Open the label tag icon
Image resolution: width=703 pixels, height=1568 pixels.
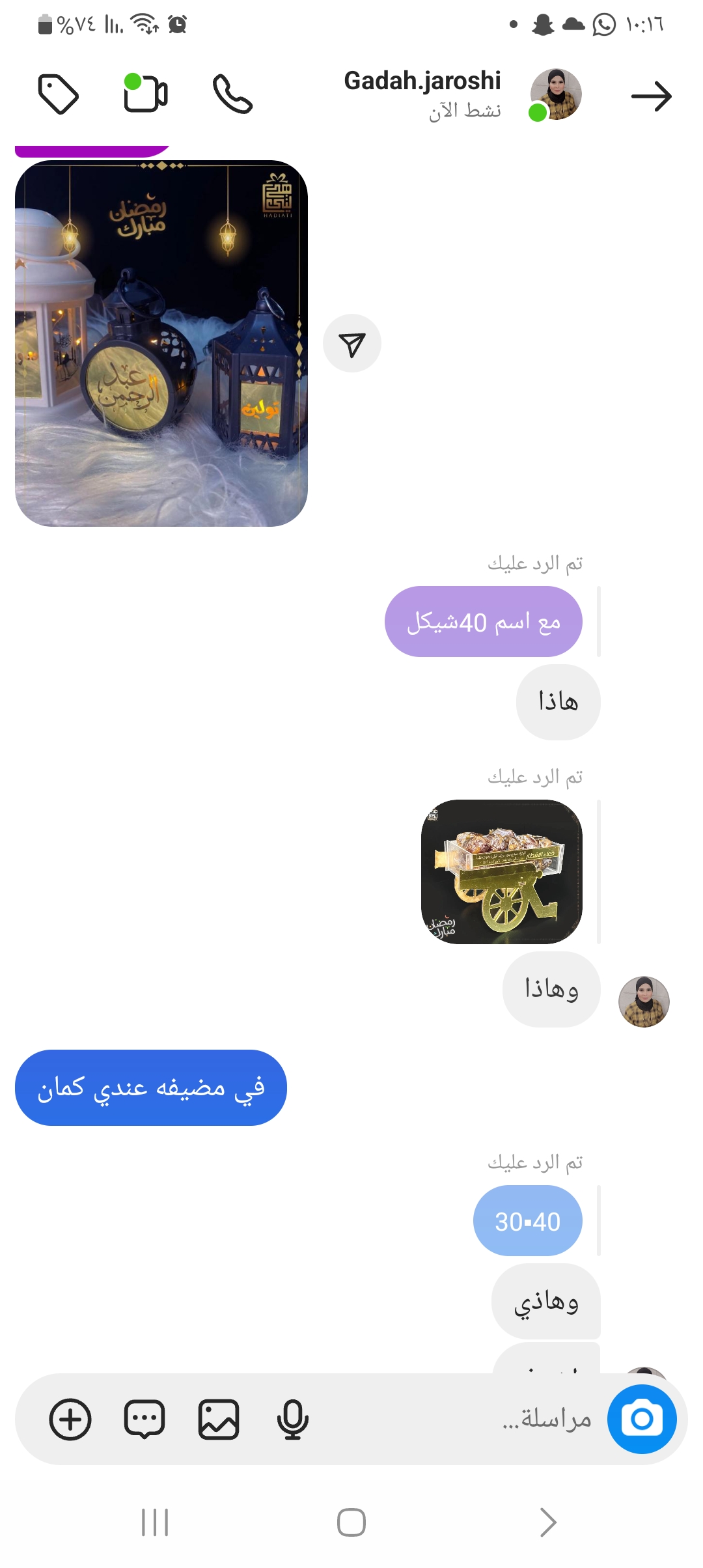(x=59, y=94)
